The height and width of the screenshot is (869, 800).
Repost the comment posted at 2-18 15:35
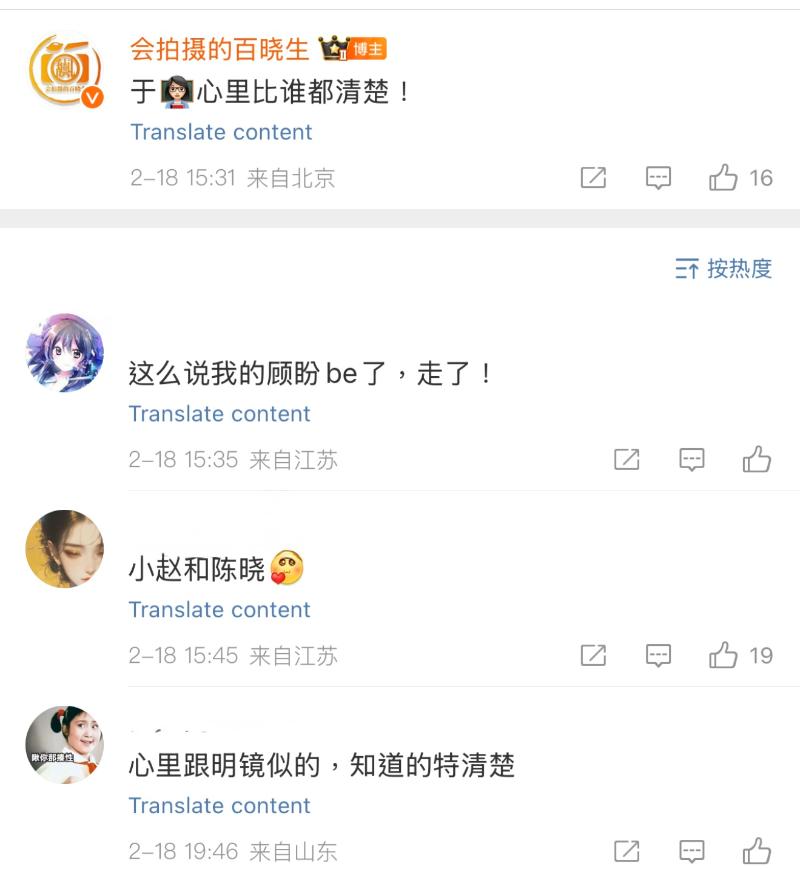click(x=626, y=460)
